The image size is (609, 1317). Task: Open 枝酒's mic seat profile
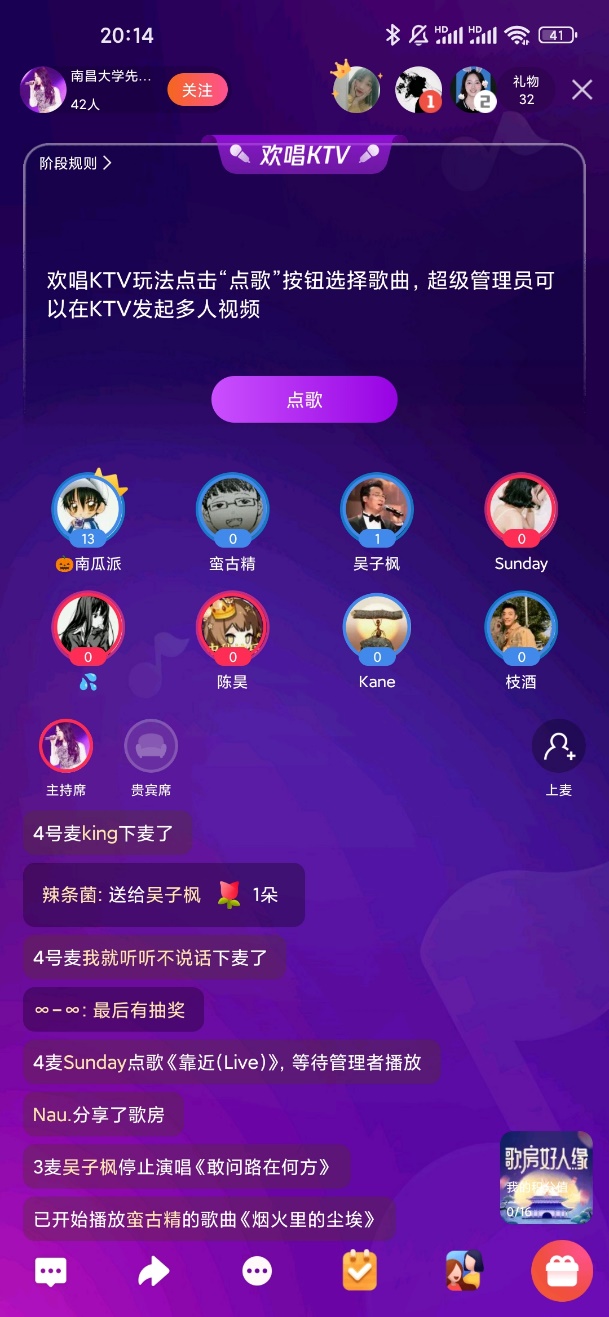click(x=521, y=628)
